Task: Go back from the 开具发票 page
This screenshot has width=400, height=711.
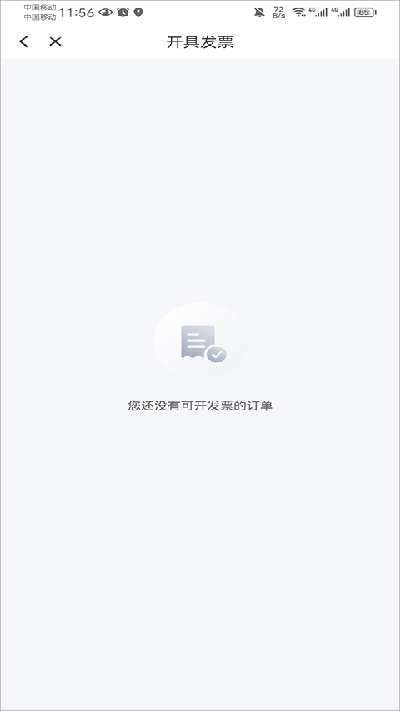Action: pyautogui.click(x=24, y=42)
